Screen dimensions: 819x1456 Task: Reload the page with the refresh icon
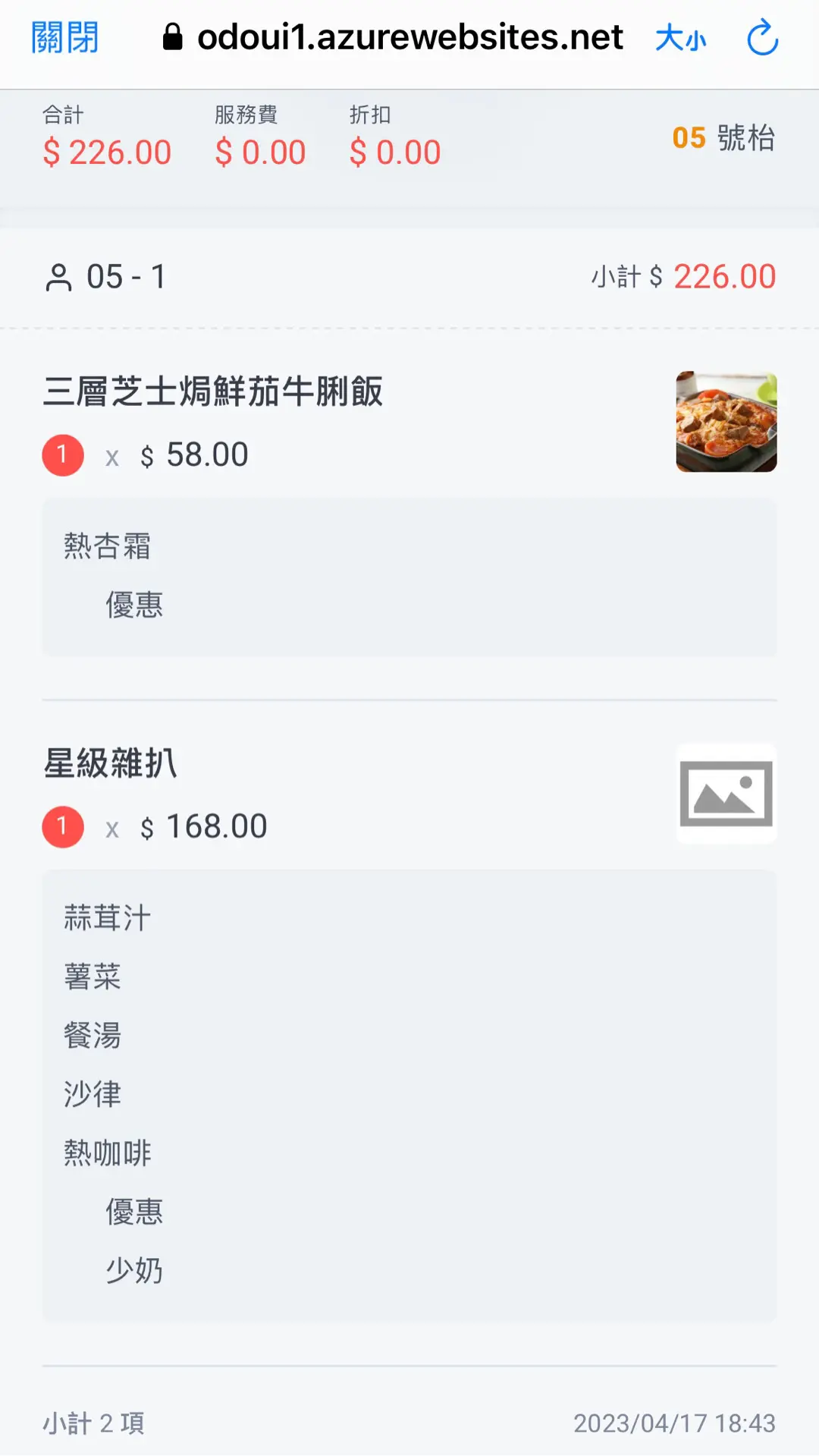click(762, 38)
